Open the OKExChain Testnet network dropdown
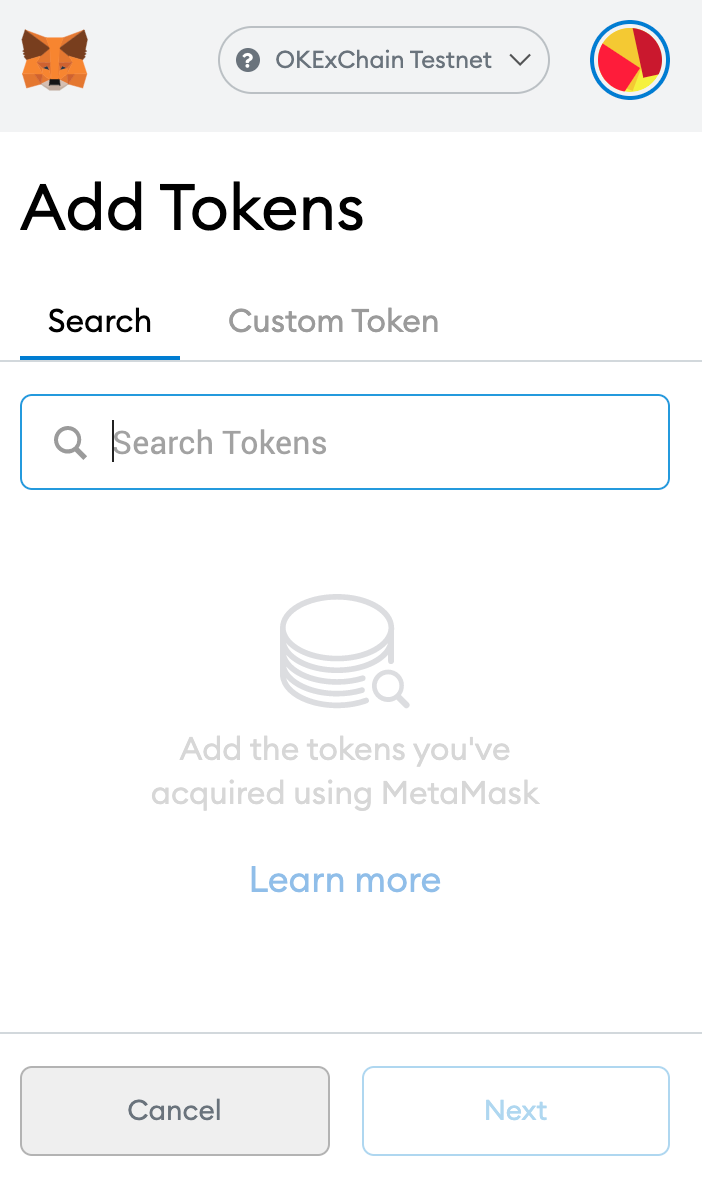 (384, 60)
